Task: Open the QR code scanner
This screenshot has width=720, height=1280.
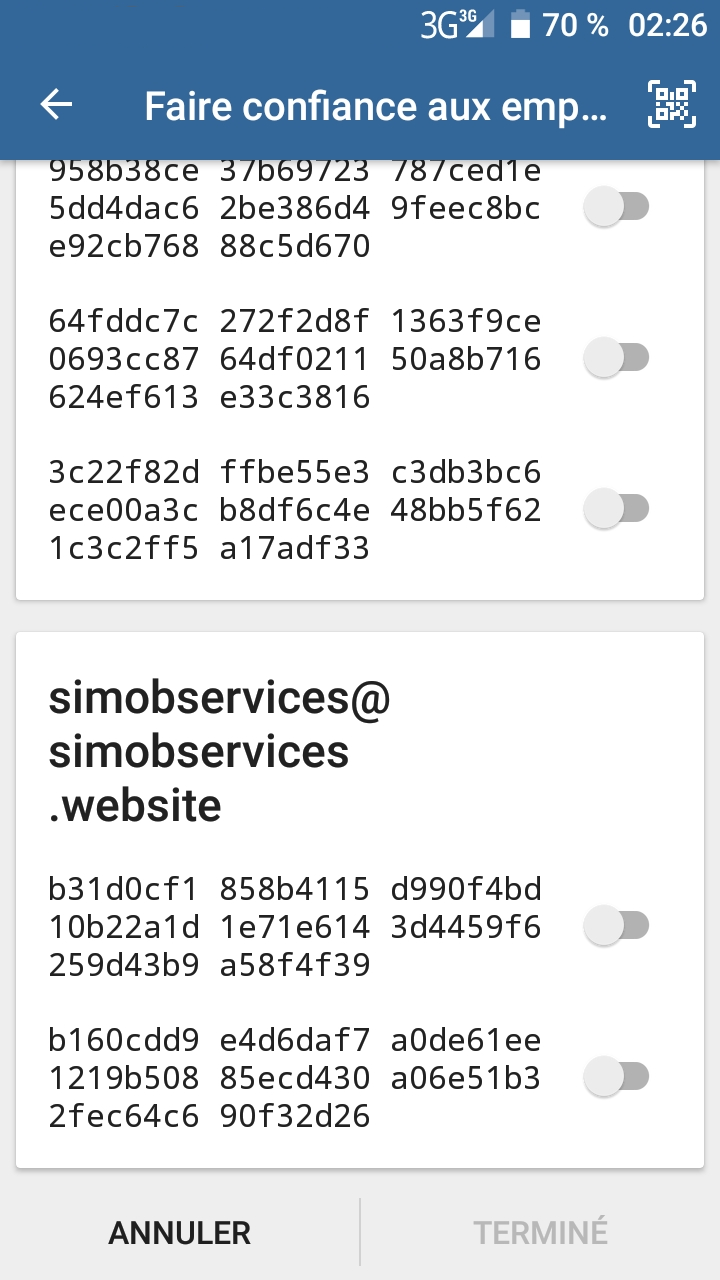Action: (672, 104)
